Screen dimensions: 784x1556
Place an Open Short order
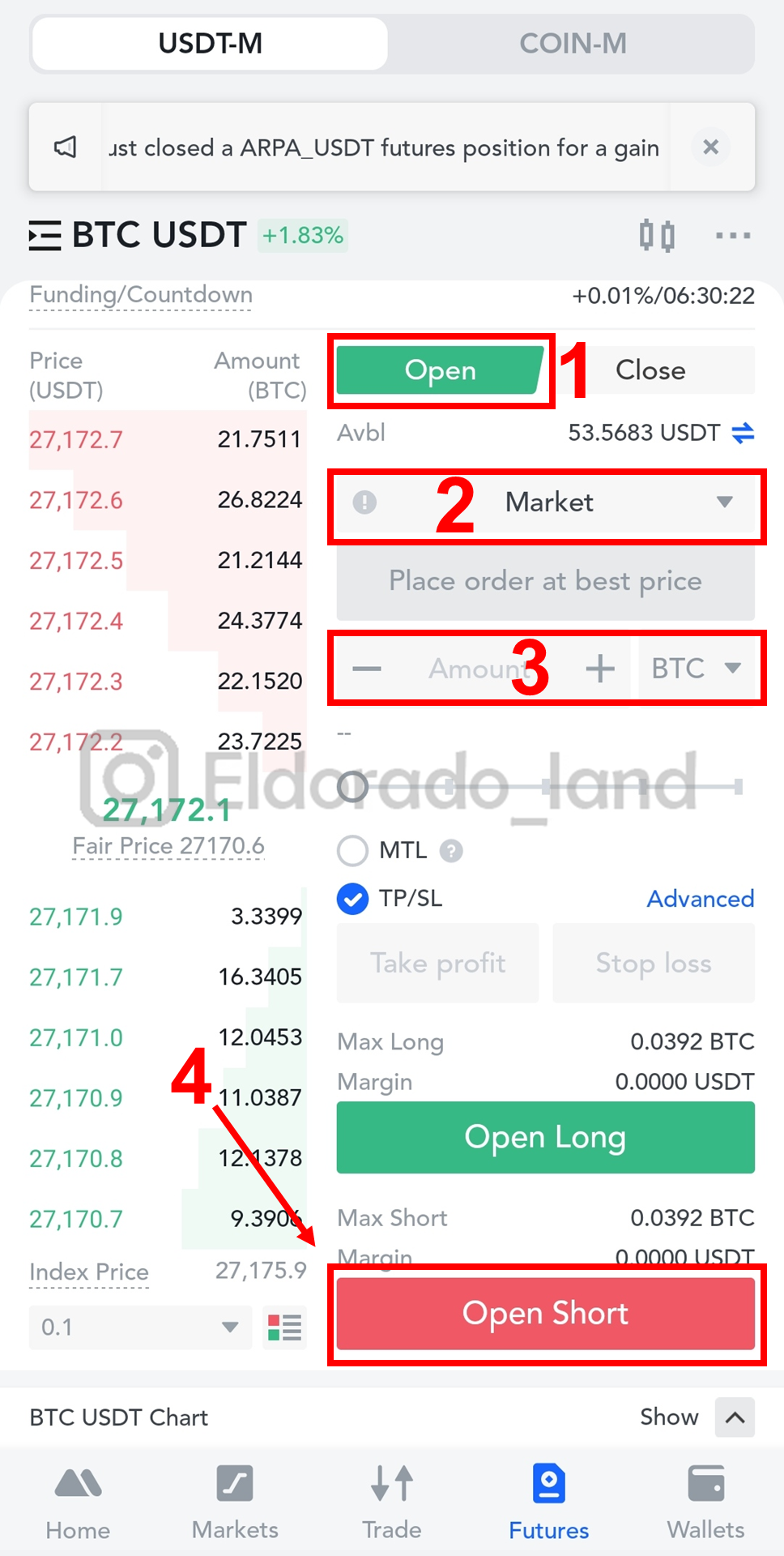pyautogui.click(x=546, y=1313)
